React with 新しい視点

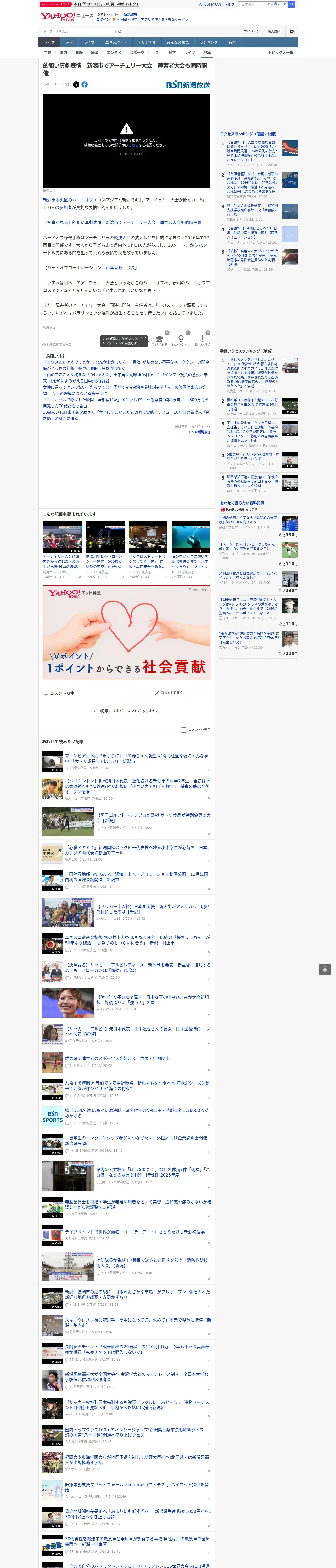point(203,340)
